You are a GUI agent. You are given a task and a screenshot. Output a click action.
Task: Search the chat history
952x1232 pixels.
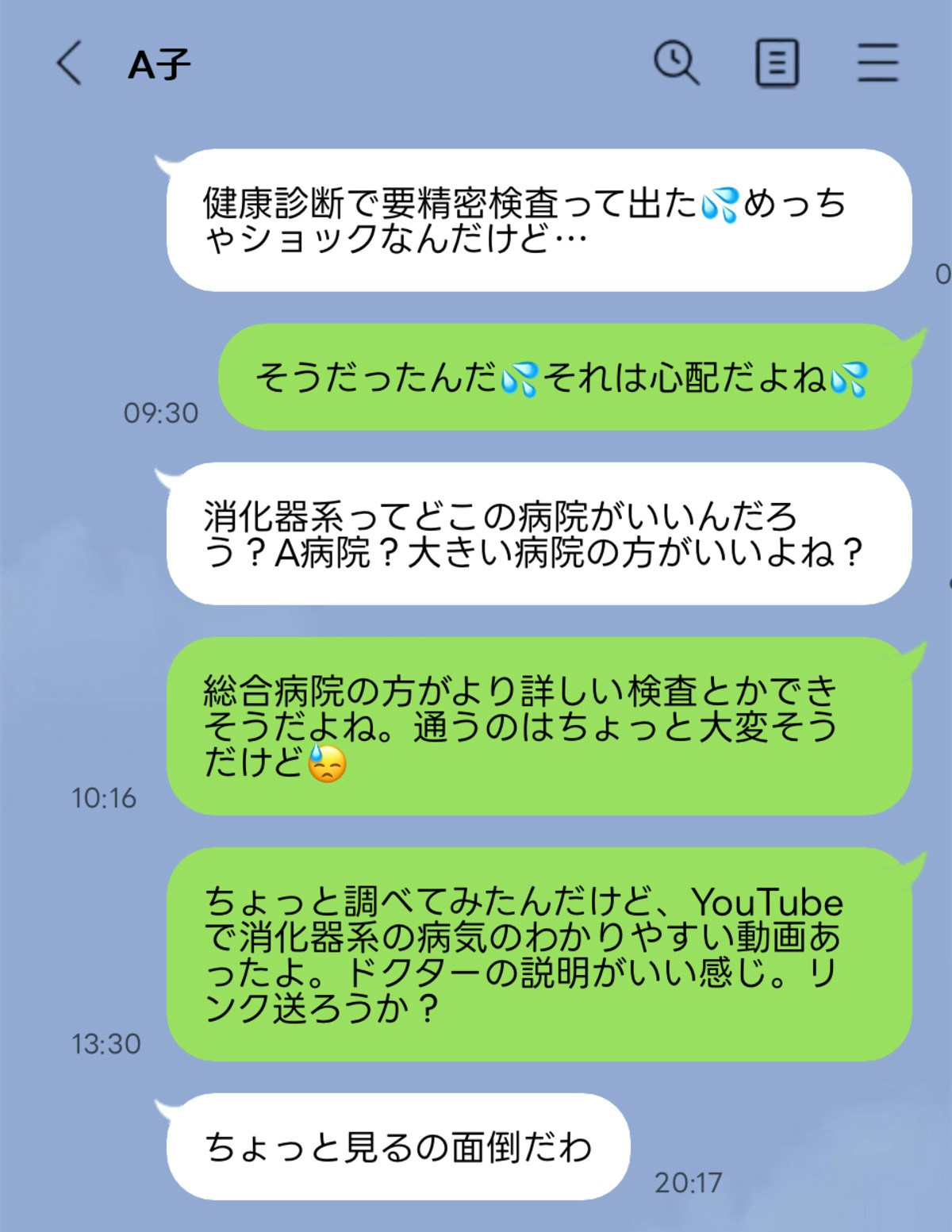pos(676,63)
